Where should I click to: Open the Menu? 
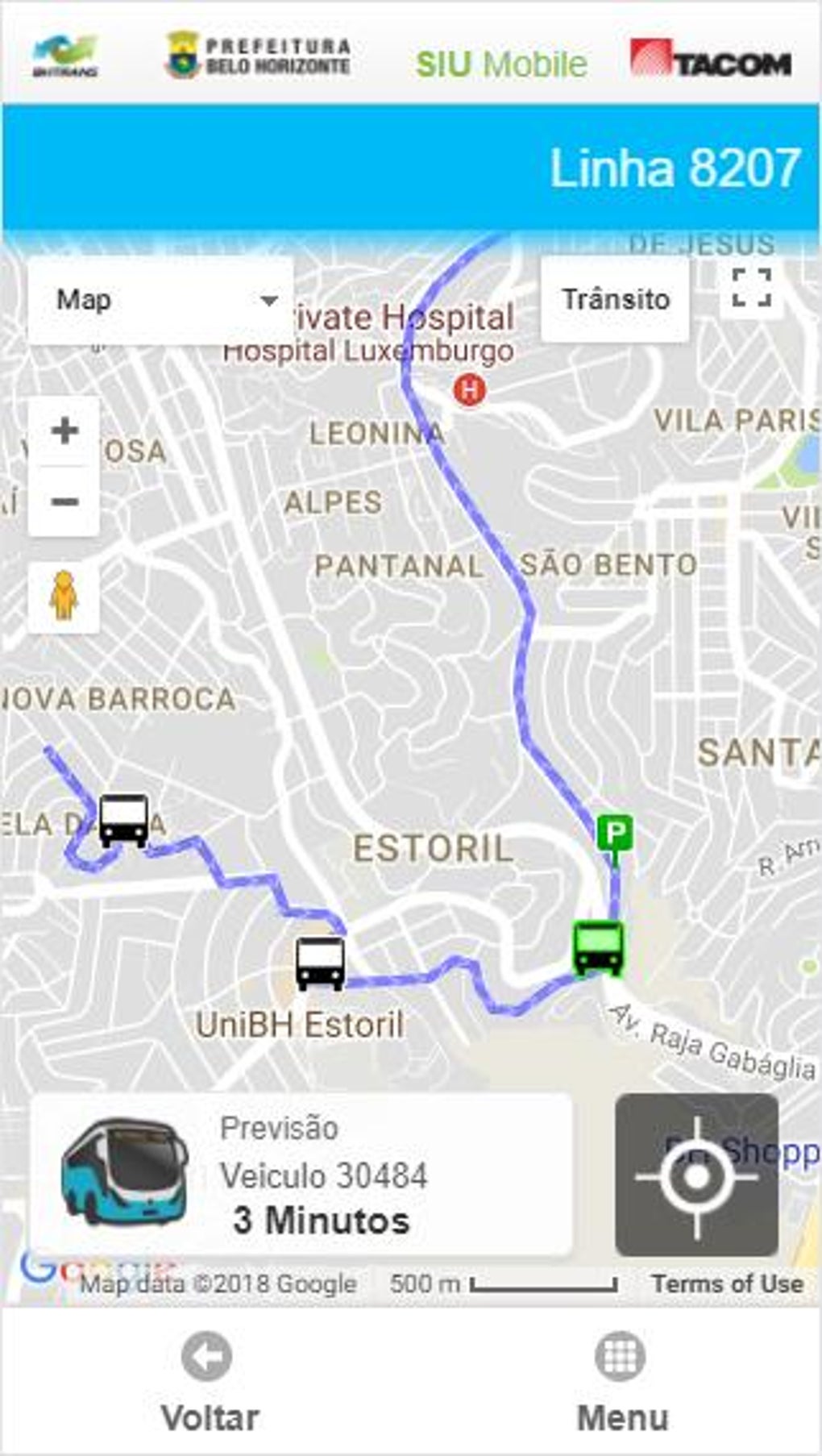pyautogui.click(x=621, y=1380)
